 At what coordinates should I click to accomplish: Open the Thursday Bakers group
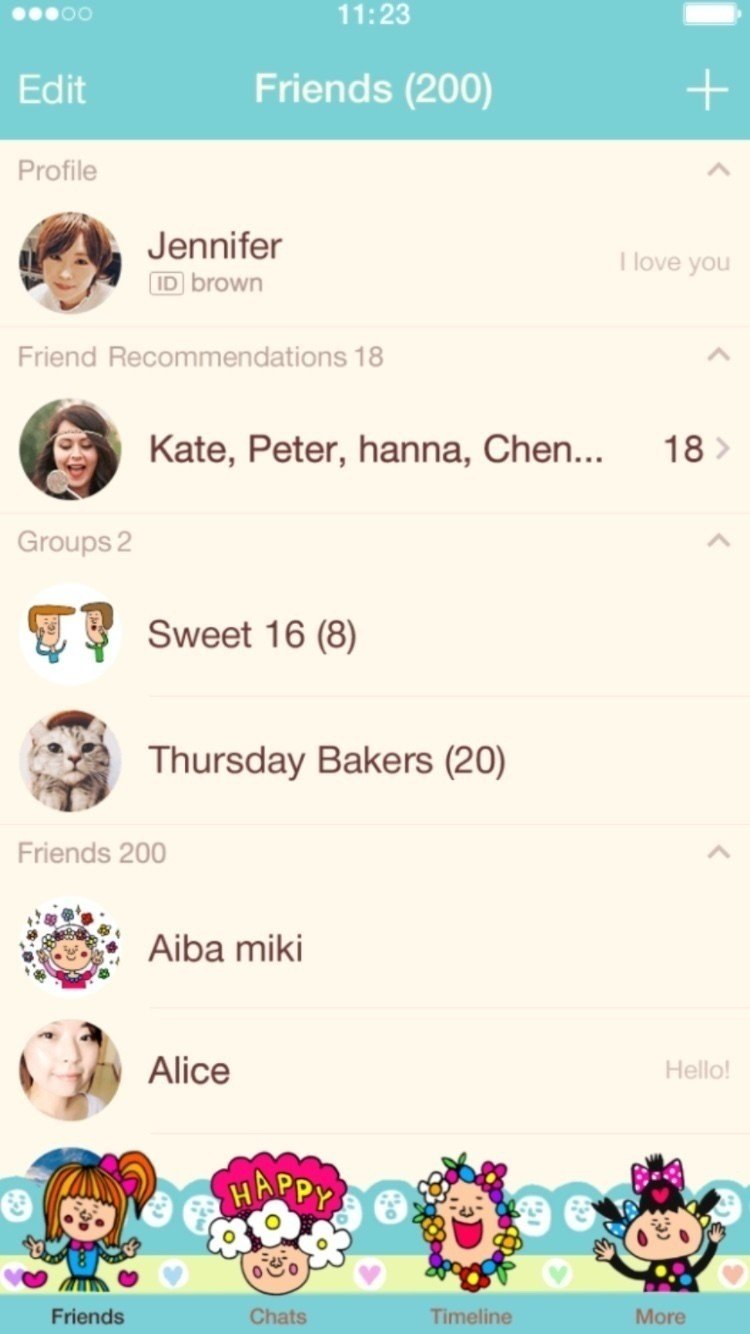375,761
